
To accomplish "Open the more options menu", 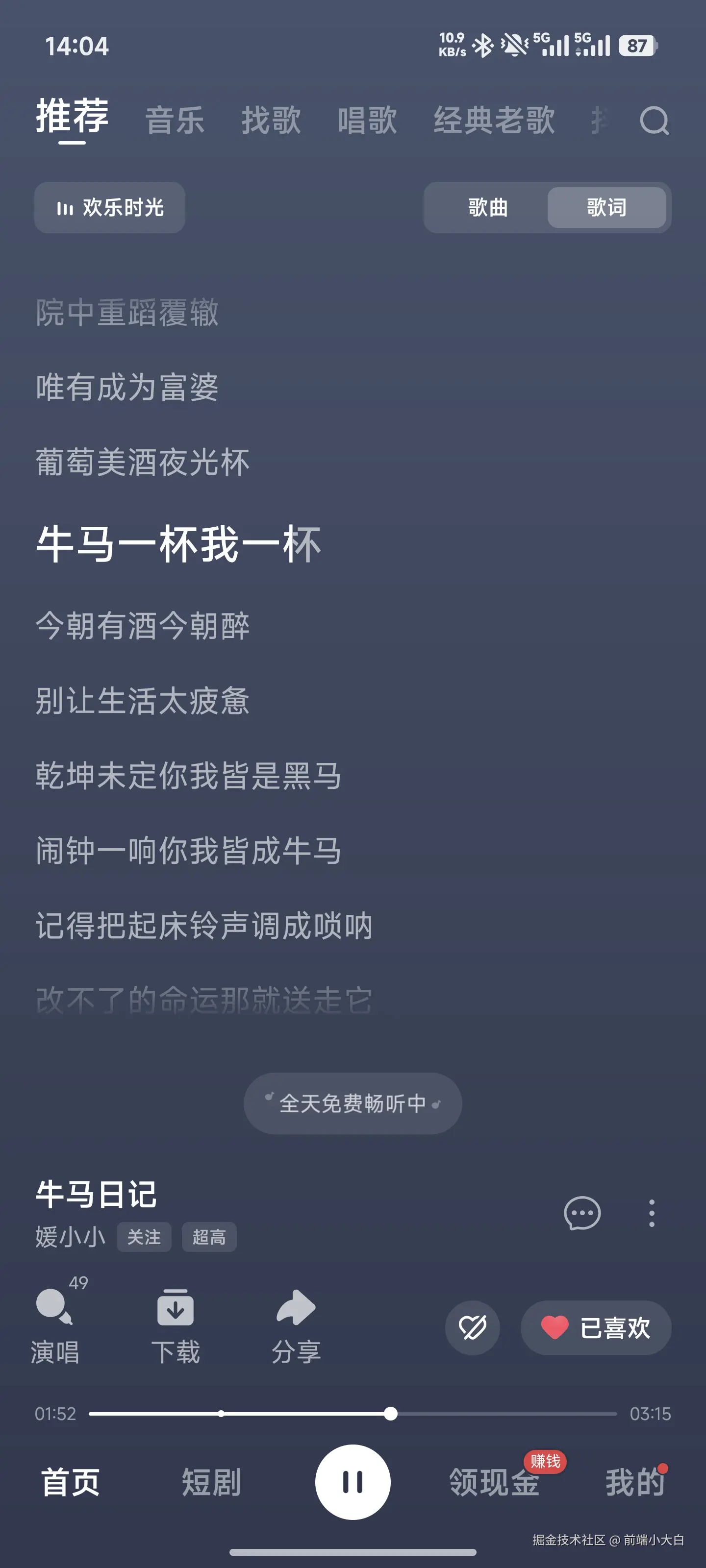I will click(x=653, y=1213).
